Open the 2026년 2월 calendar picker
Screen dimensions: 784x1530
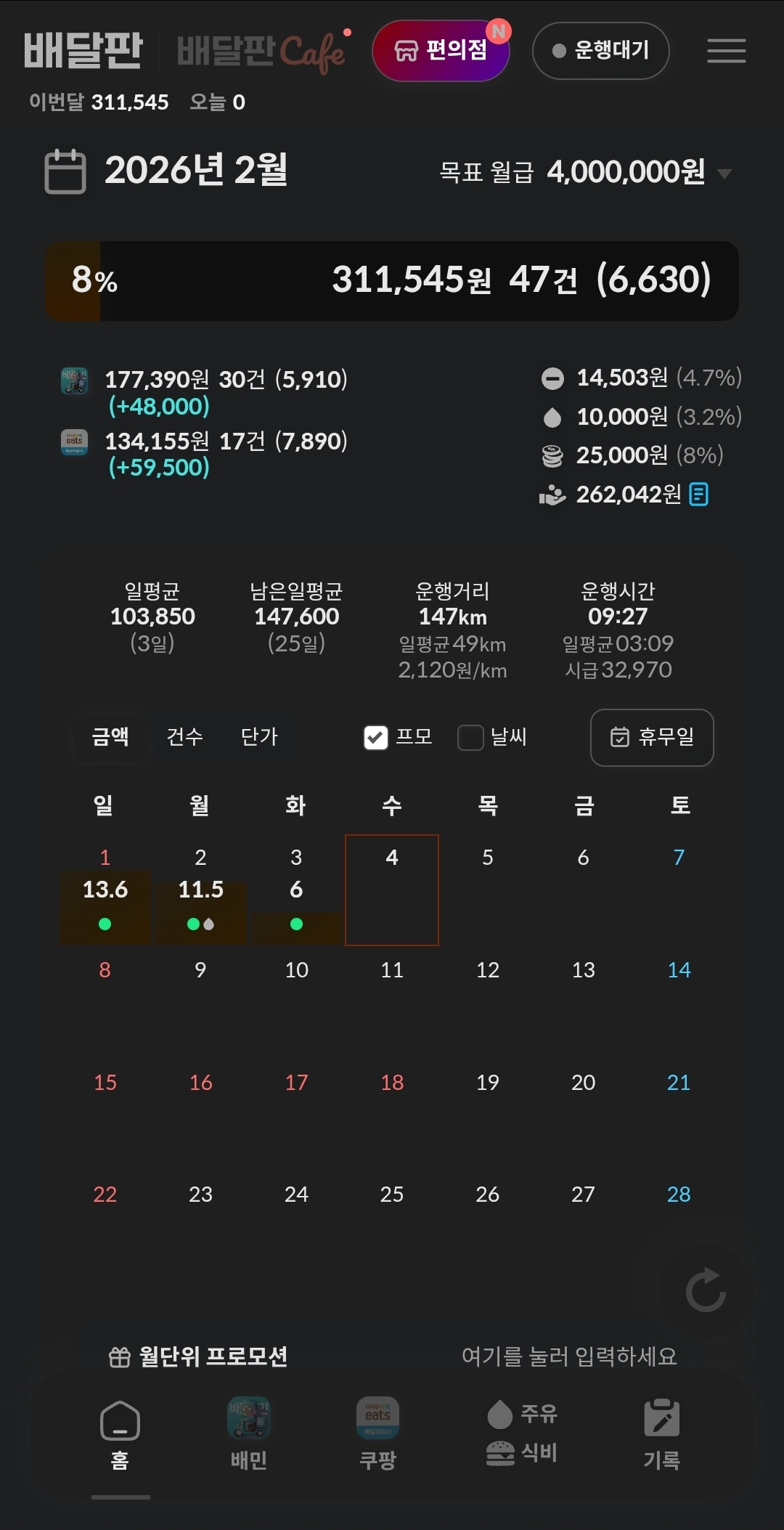(167, 171)
